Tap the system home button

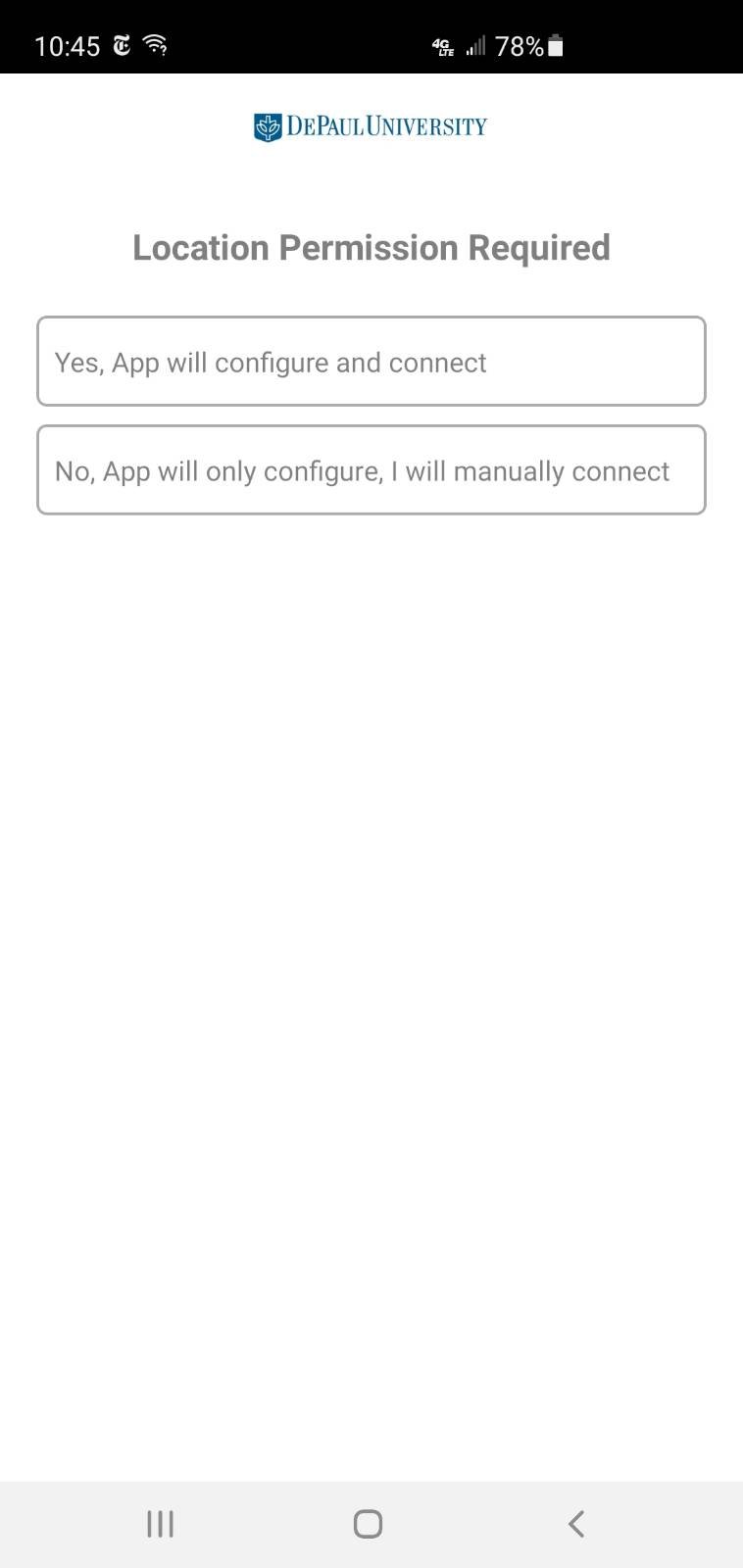(368, 1524)
